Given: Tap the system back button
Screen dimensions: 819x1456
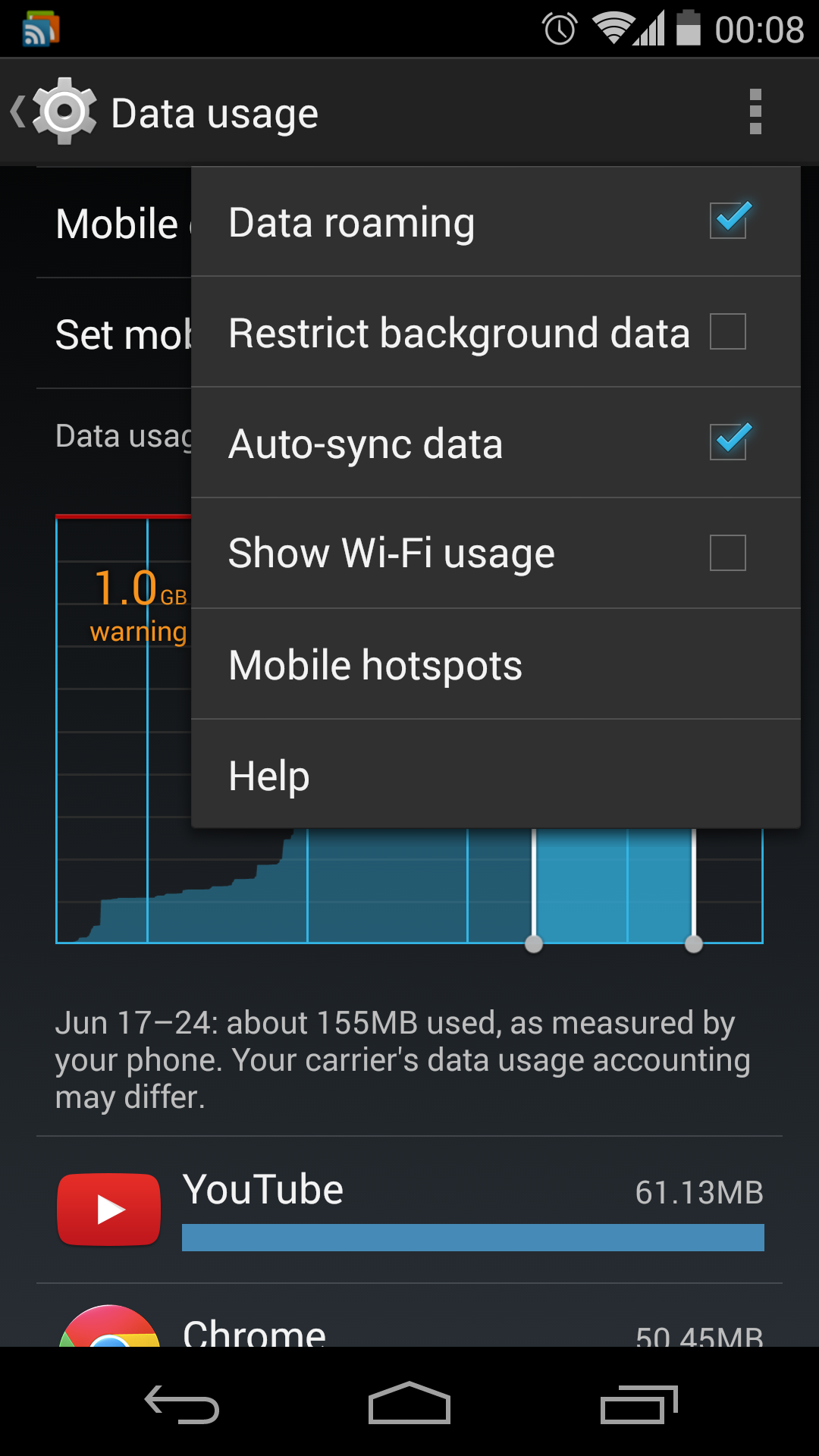Looking at the screenshot, I should [182, 1404].
